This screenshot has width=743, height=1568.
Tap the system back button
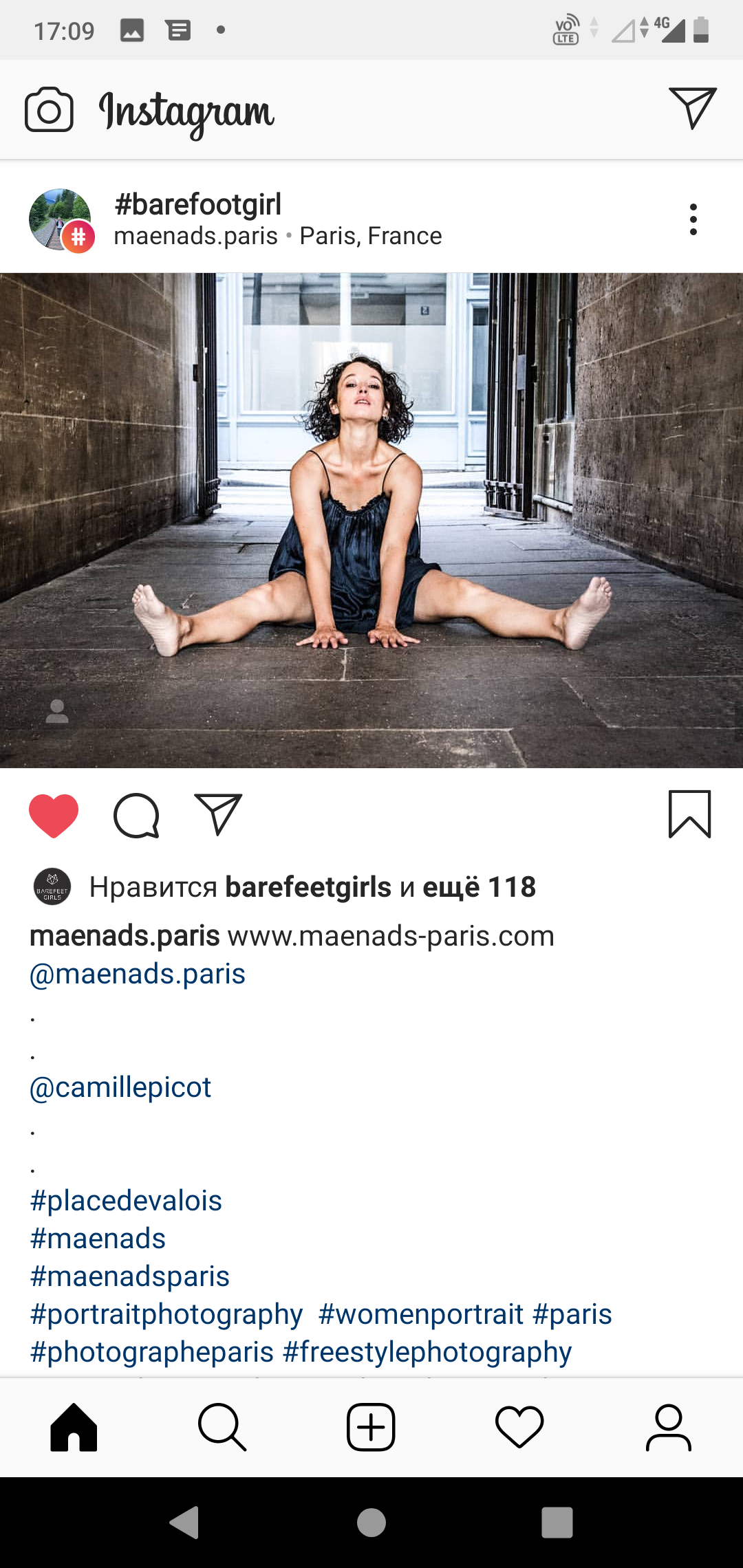(x=184, y=1522)
